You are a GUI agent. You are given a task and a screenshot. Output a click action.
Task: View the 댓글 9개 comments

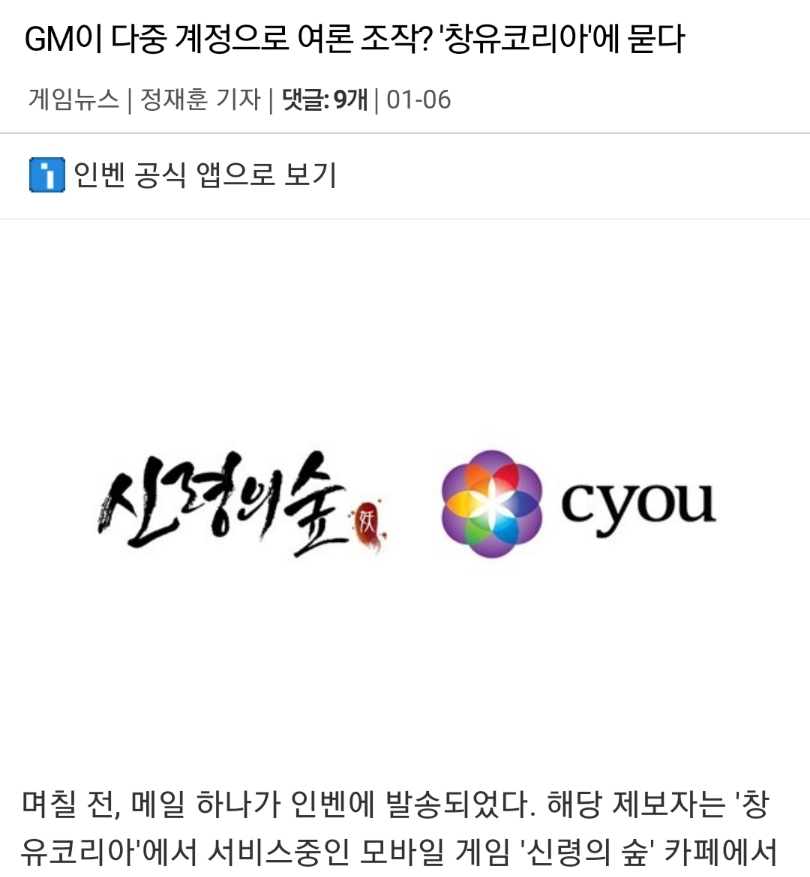[x=324, y=100]
